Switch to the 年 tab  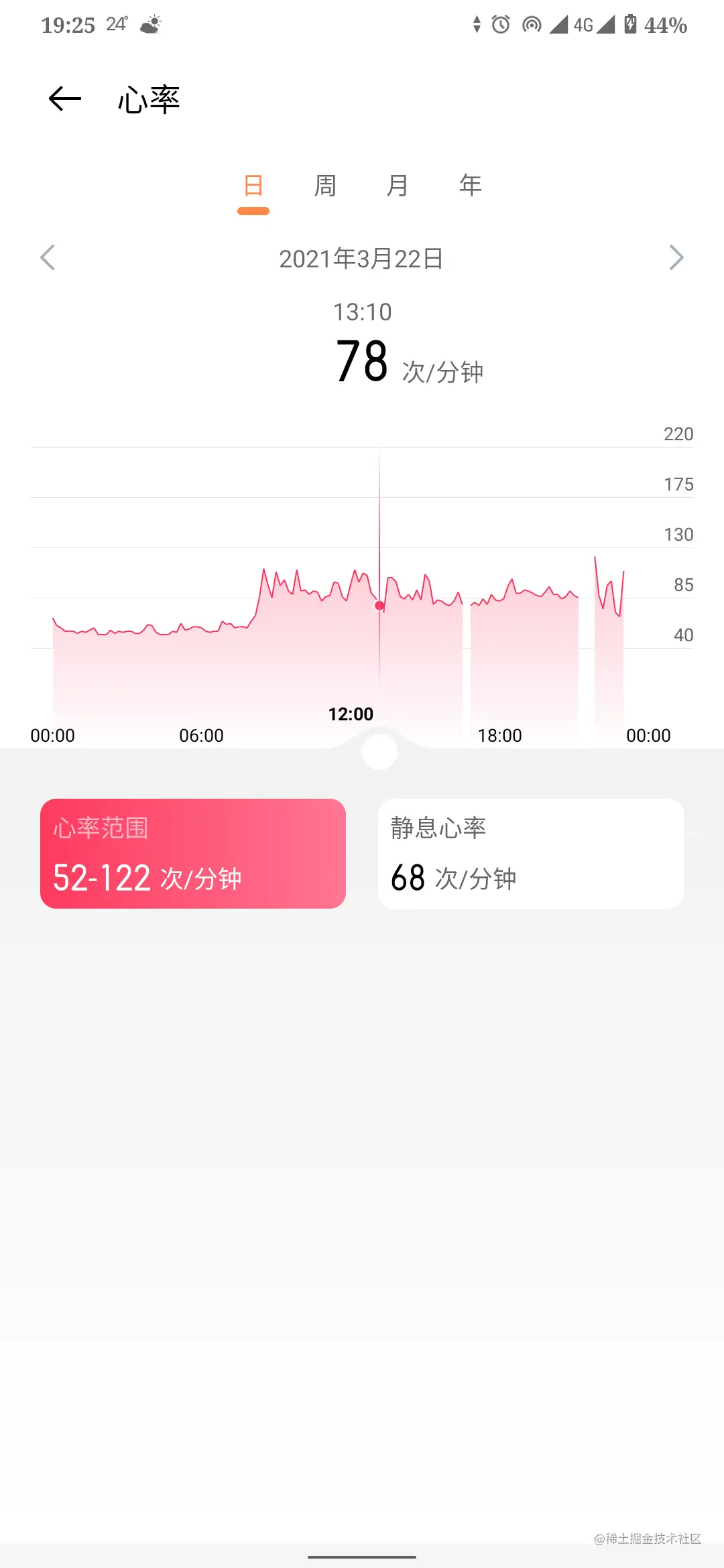[x=470, y=186]
